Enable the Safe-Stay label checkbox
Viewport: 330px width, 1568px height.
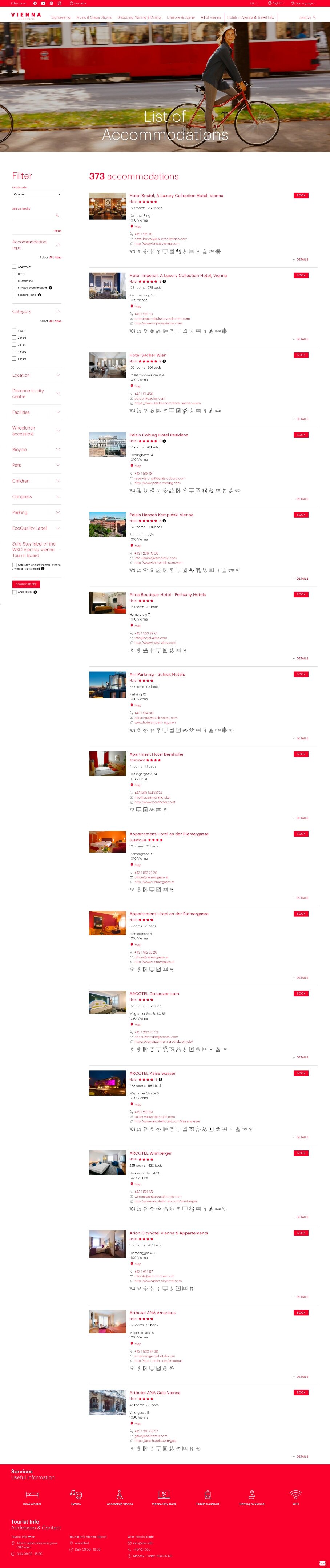[x=15, y=565]
